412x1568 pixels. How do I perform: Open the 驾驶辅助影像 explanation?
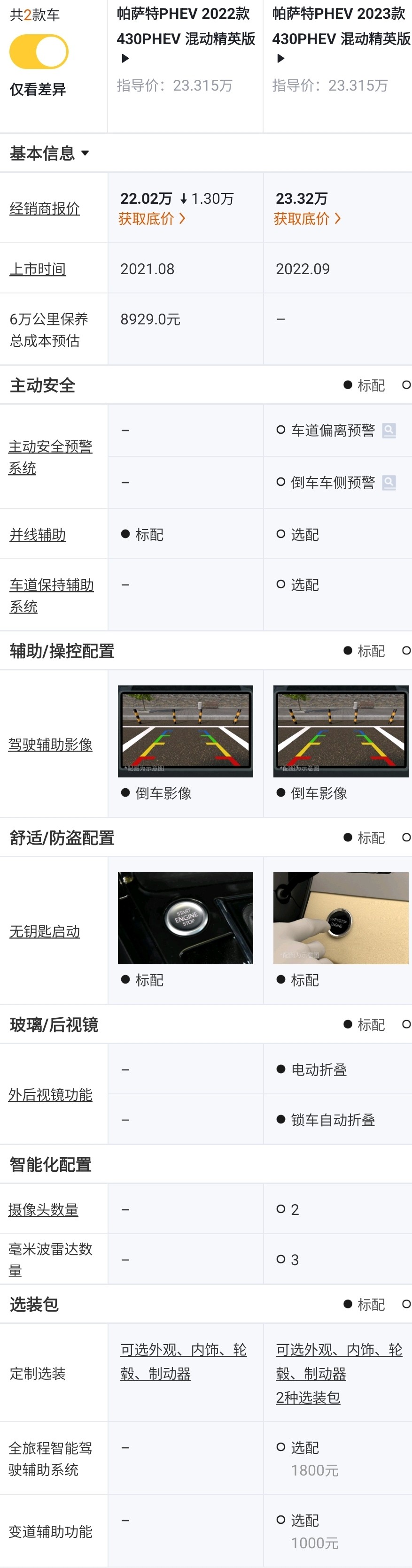[50, 744]
